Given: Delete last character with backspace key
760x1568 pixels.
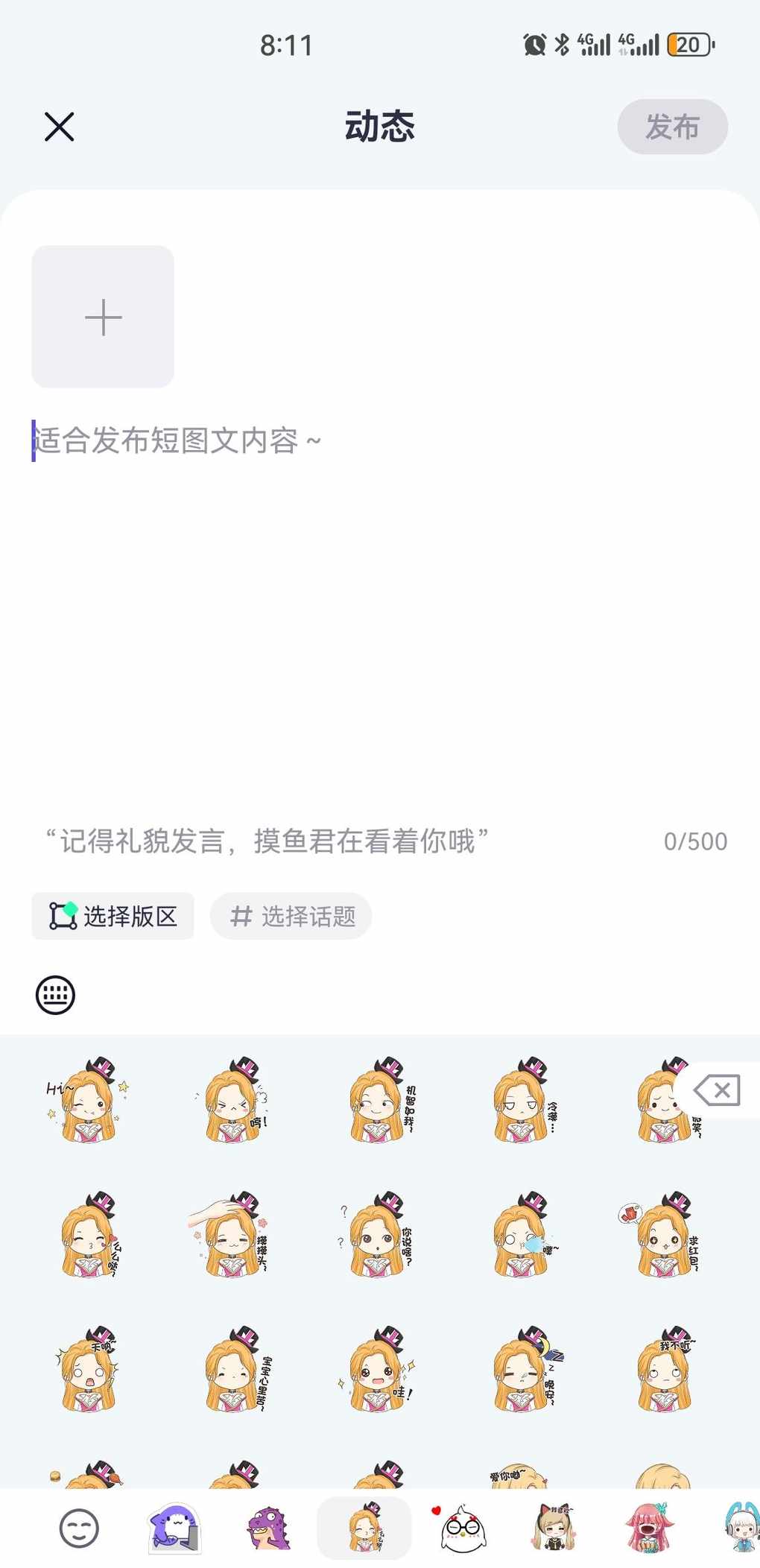Looking at the screenshot, I should (x=717, y=1090).
